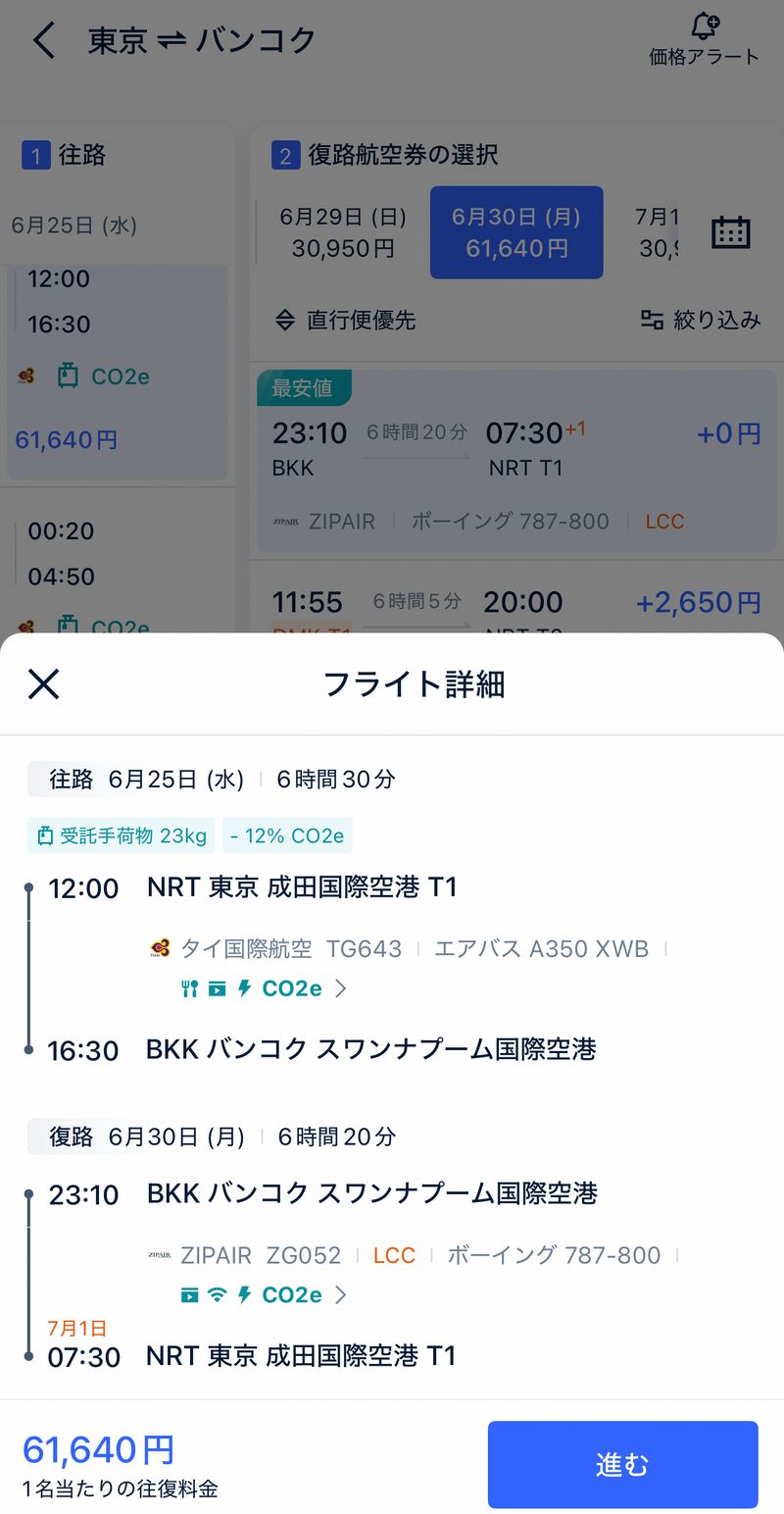Screen dimensions: 784x1514
Task: Go back from 東京⇌バンコク search
Action: (44, 40)
